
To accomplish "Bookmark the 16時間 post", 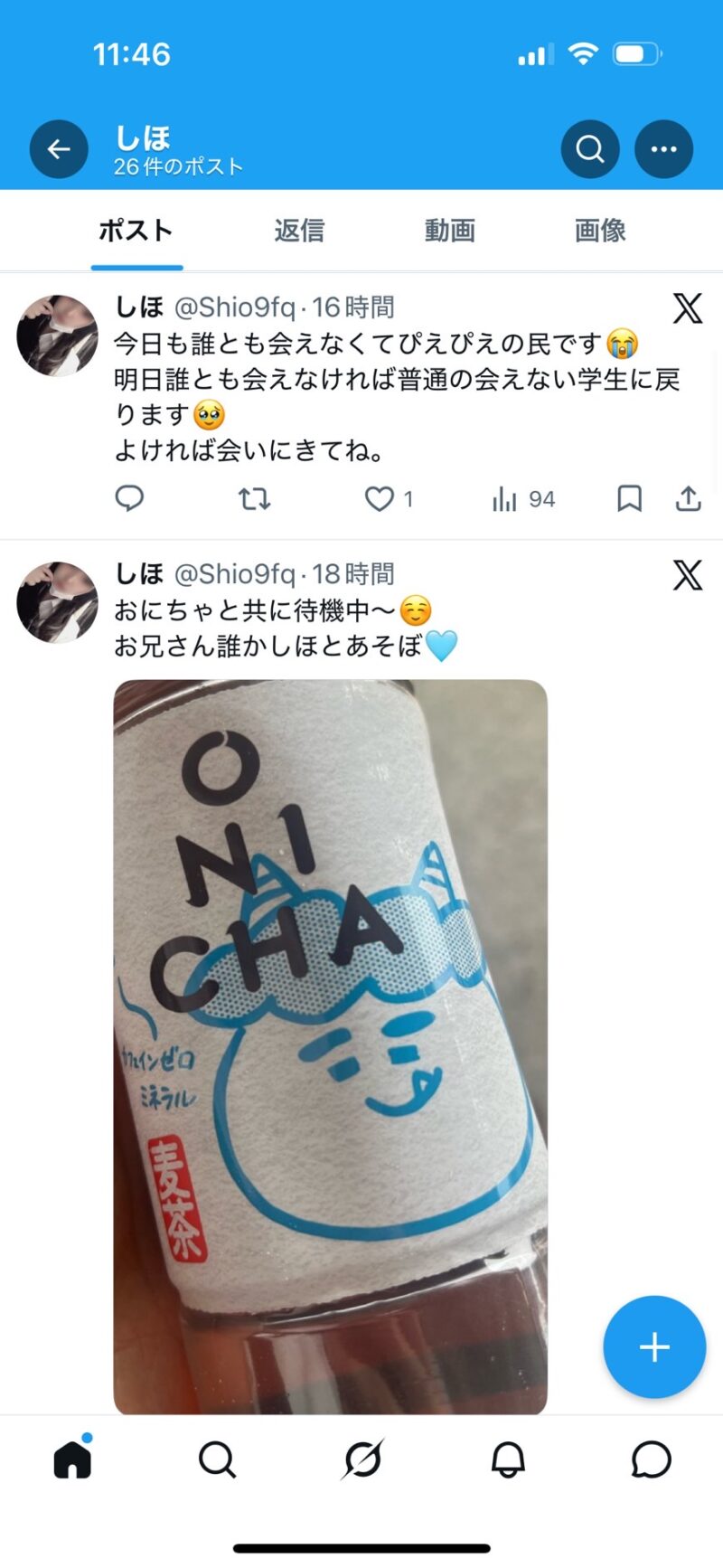I will pyautogui.click(x=629, y=498).
